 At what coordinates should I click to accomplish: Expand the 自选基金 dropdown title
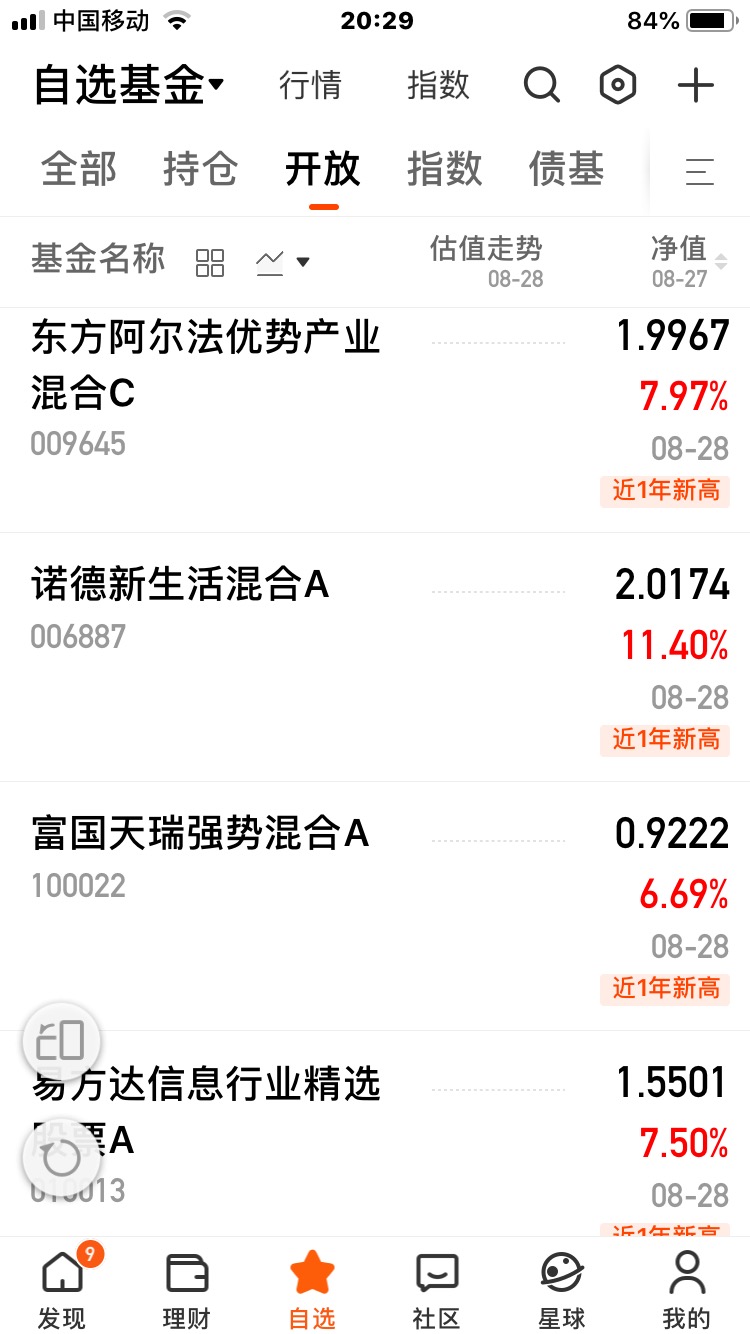click(x=129, y=86)
